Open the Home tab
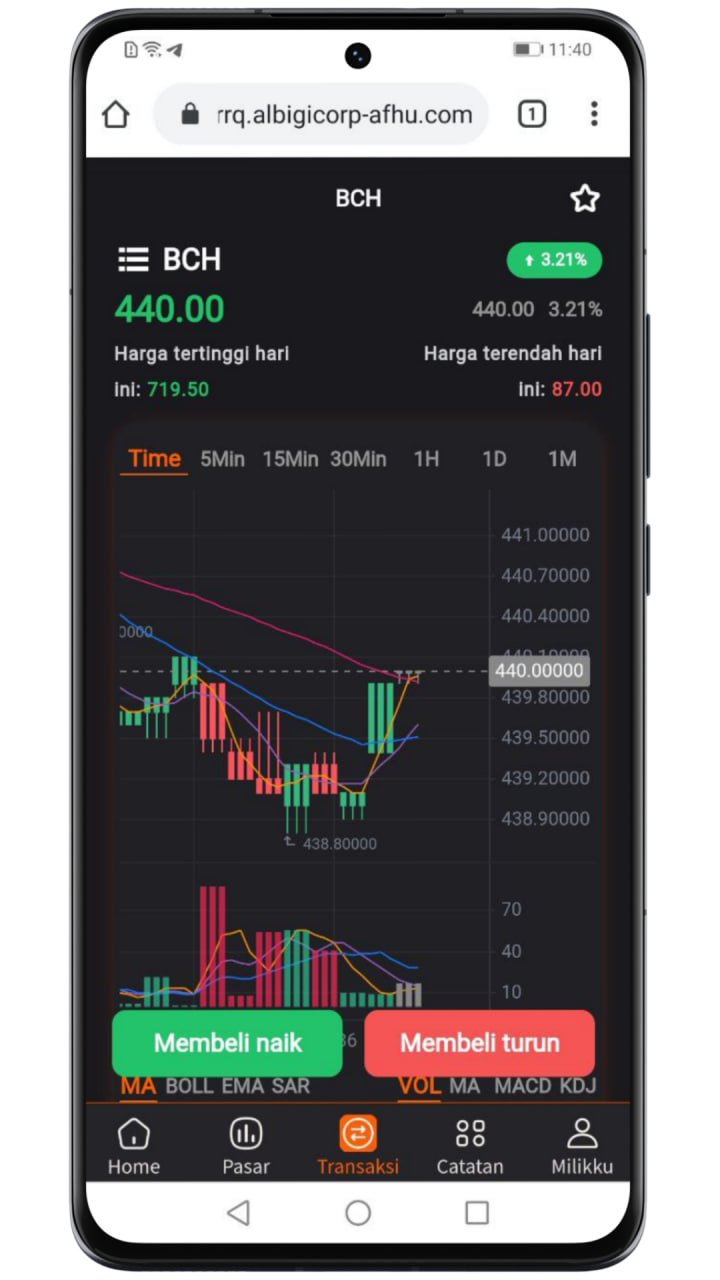Screen dimensions: 720x1280 tap(134, 1146)
